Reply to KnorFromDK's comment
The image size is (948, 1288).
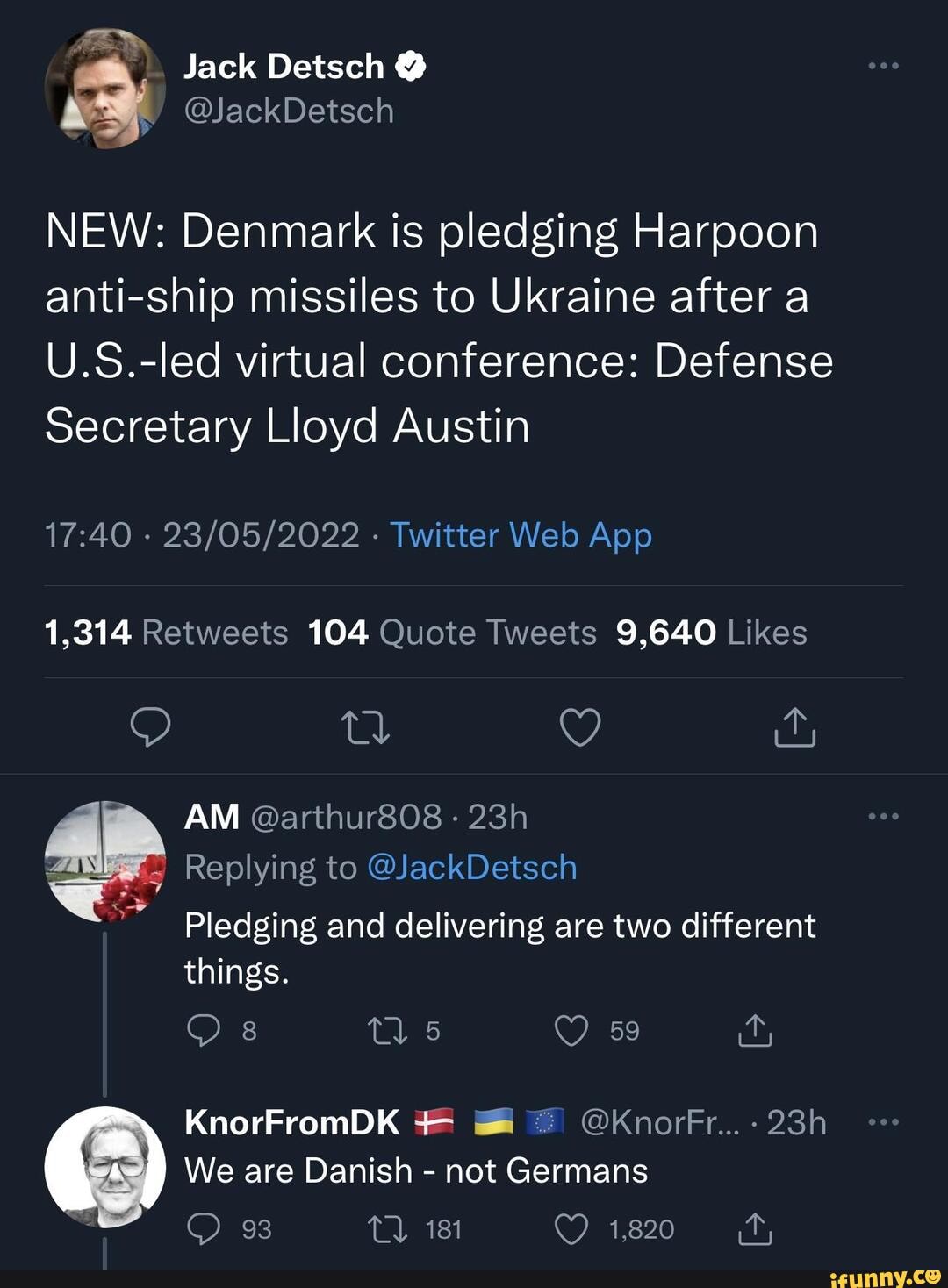coord(204,1229)
